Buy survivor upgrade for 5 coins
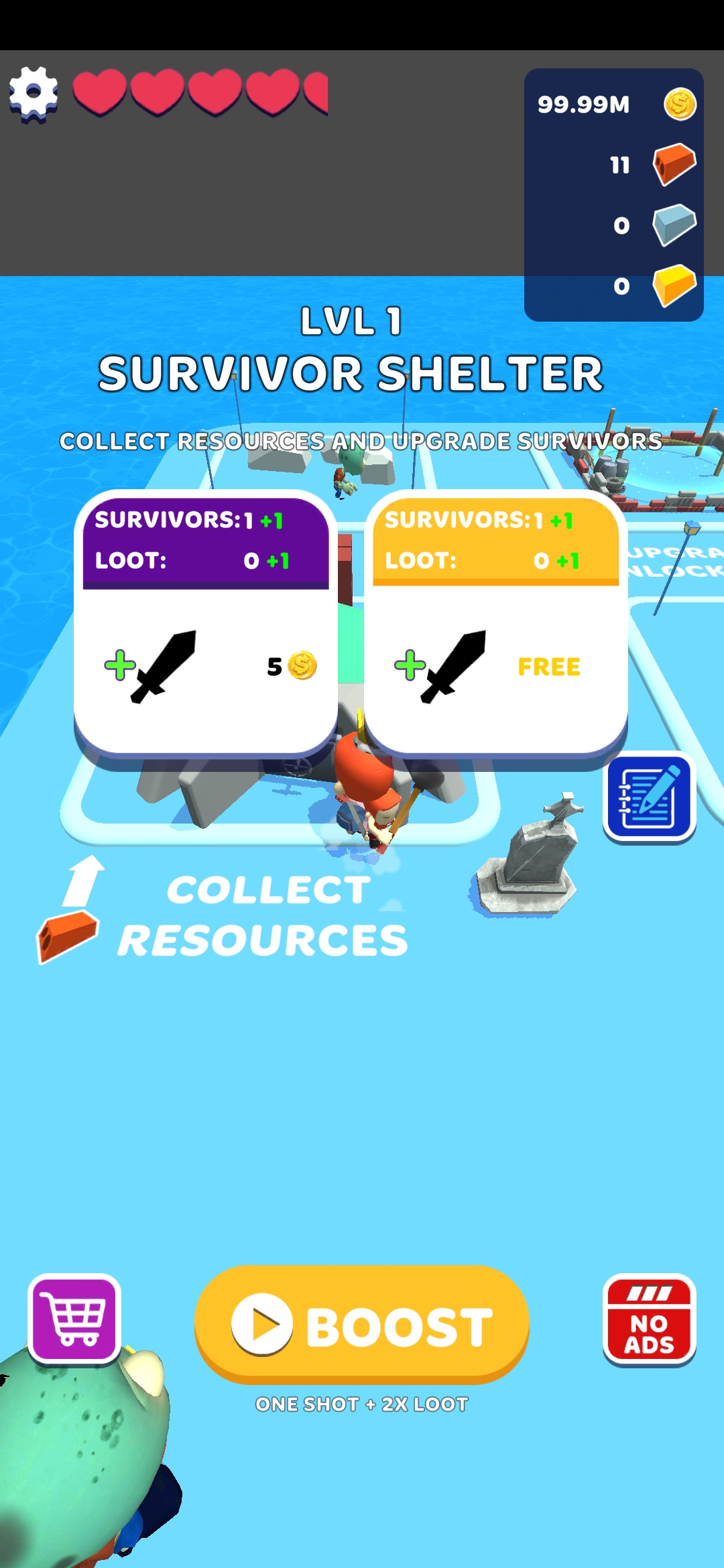Screen dimensions: 724x1568 point(205,667)
